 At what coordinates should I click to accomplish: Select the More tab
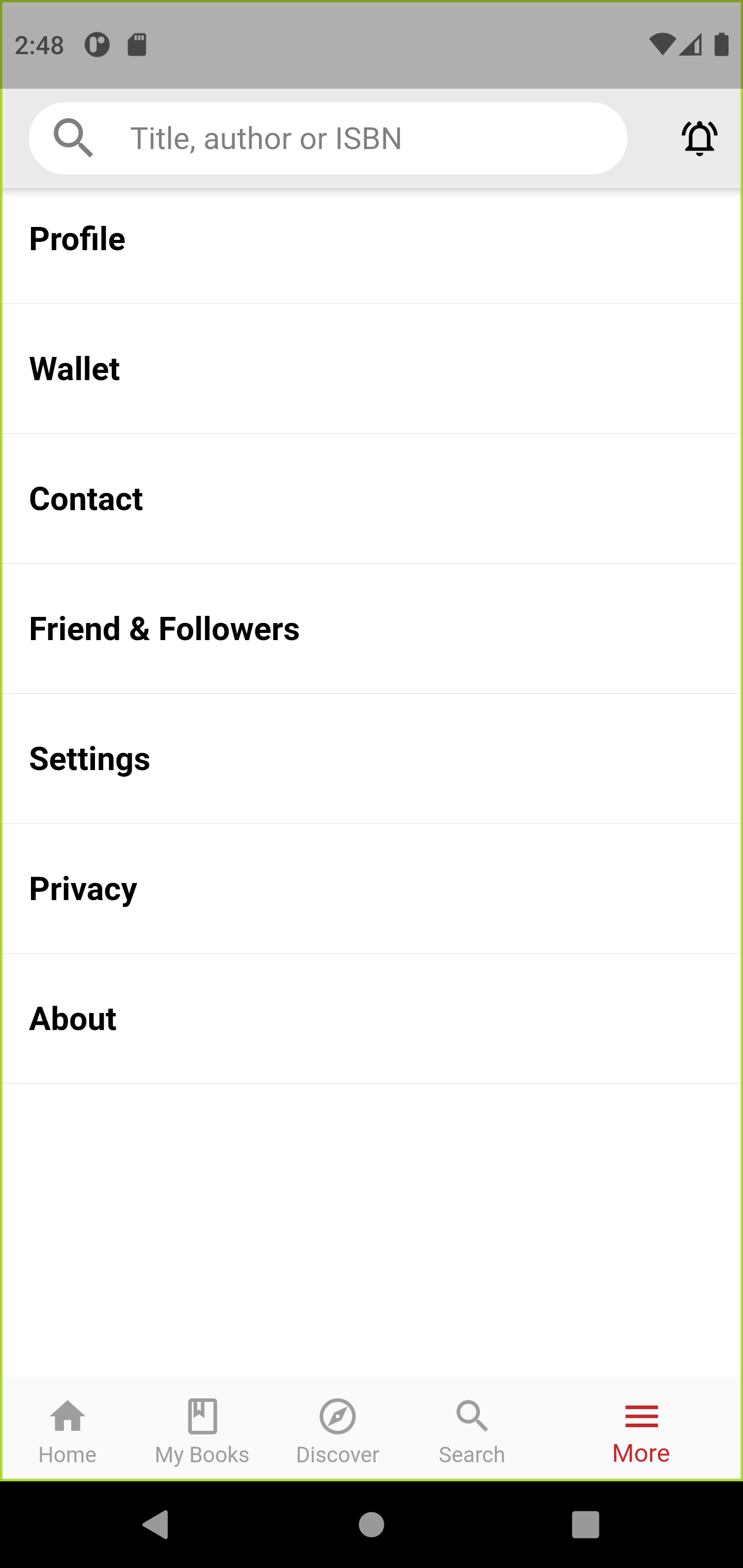[641, 1430]
